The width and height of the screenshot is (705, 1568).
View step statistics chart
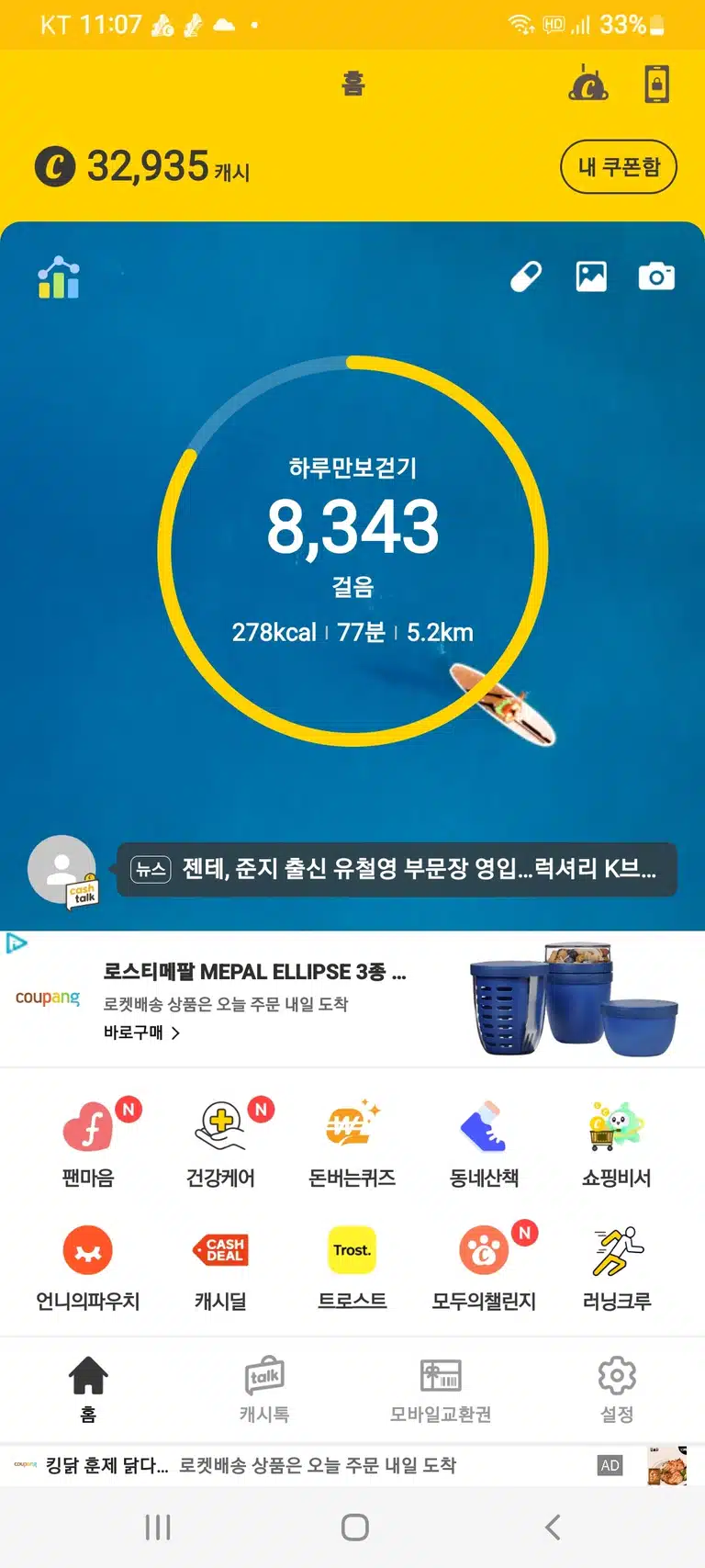click(x=59, y=277)
